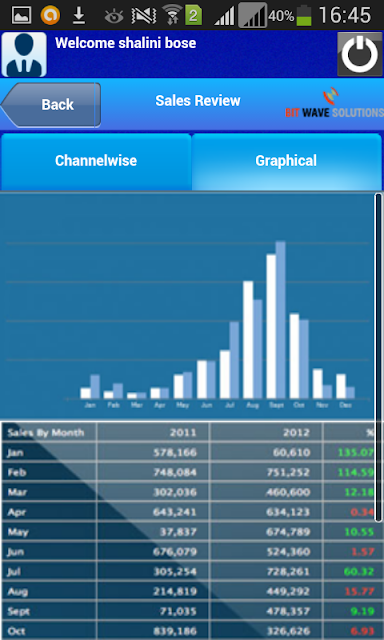Select the Graphical tab
Image resolution: width=384 pixels, height=640 pixels.
[286, 161]
